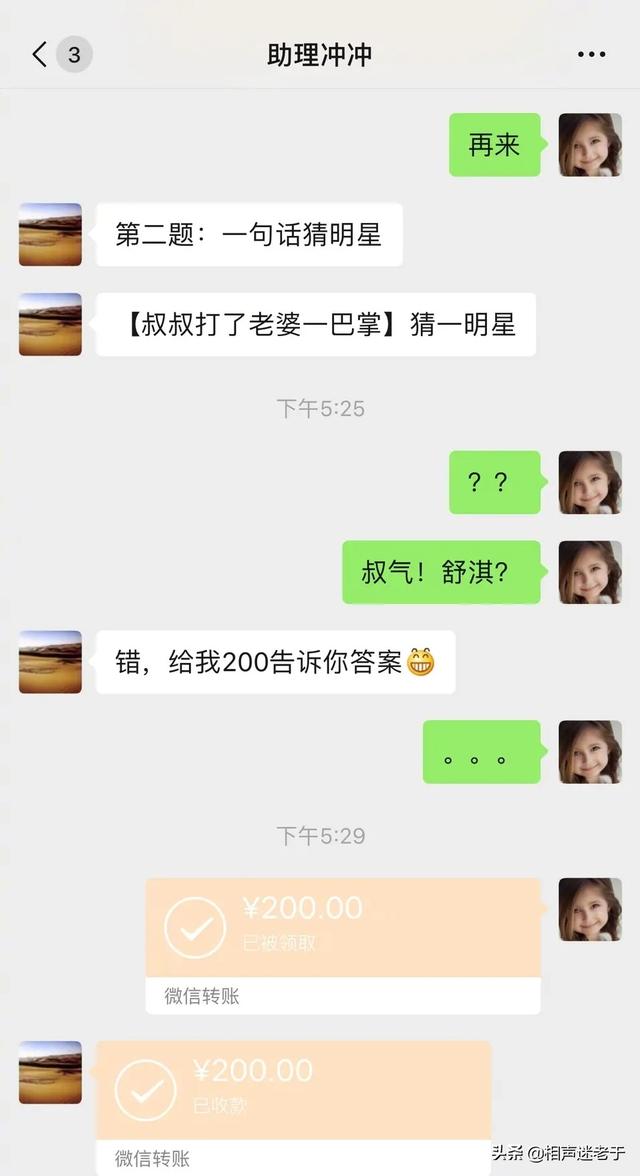View the ¥200.00 transfer marked 已收款

(x=293, y=1090)
